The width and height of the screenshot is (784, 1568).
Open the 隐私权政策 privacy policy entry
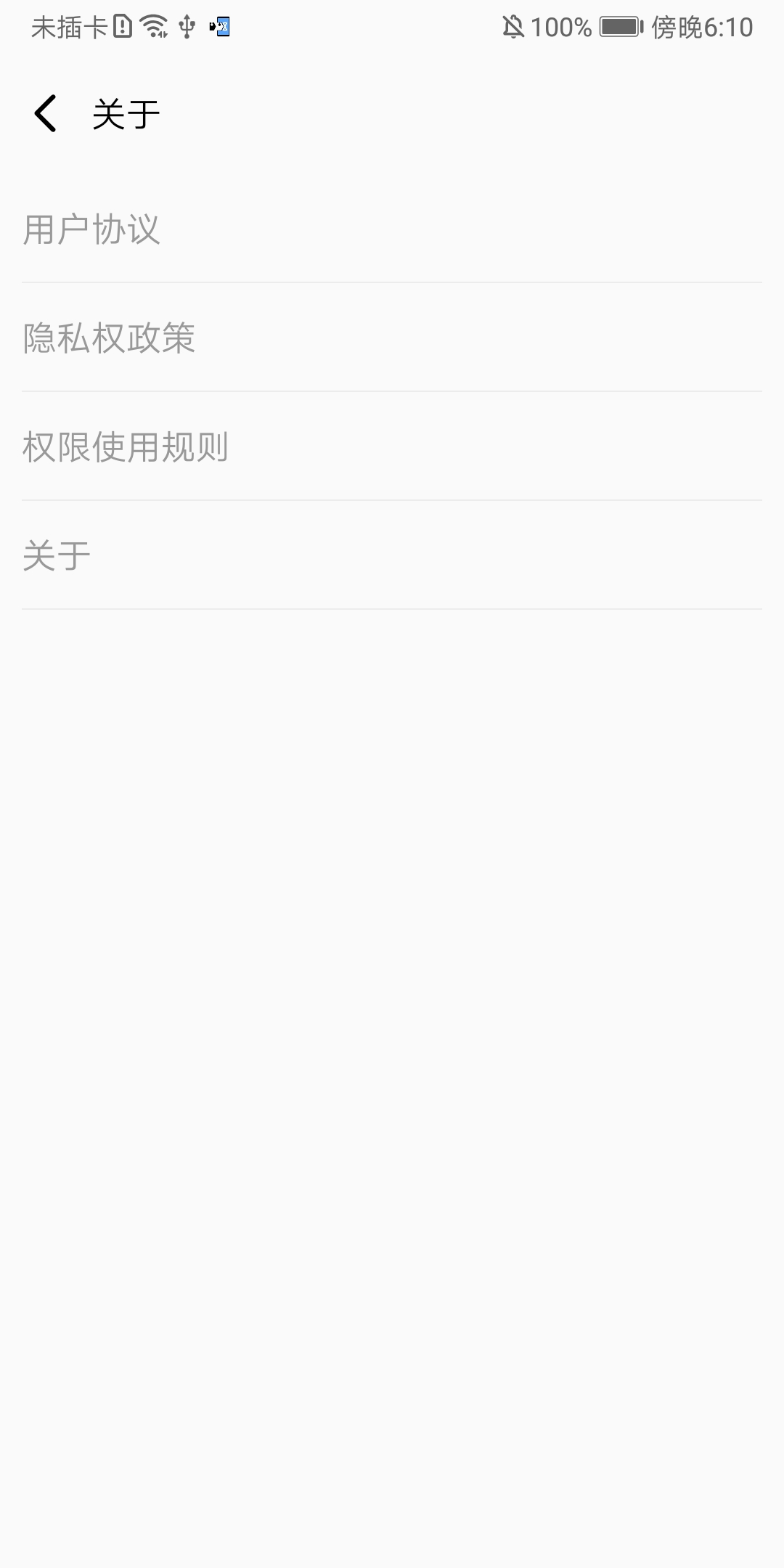[392, 338]
